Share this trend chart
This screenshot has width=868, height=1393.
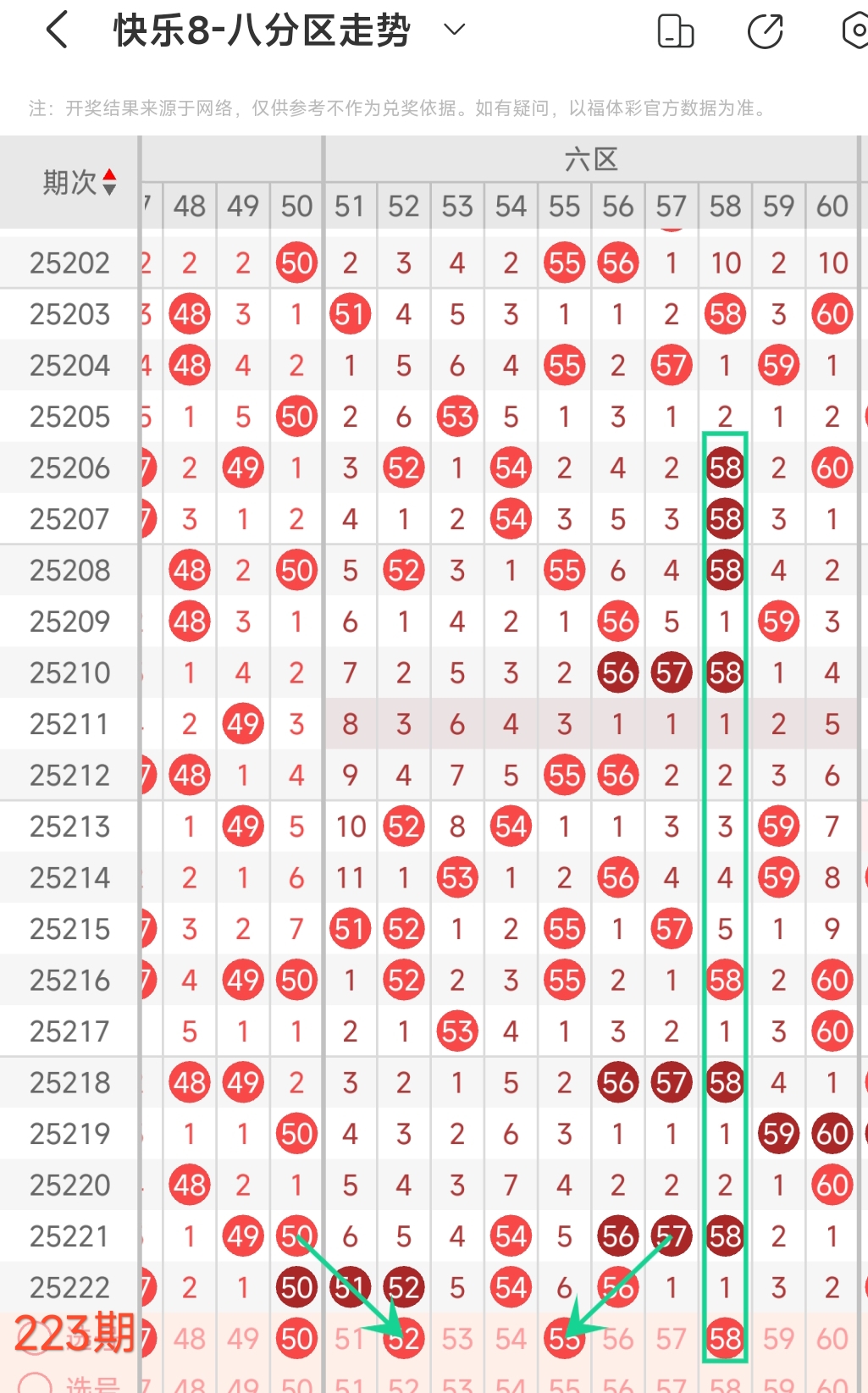pyautogui.click(x=766, y=31)
